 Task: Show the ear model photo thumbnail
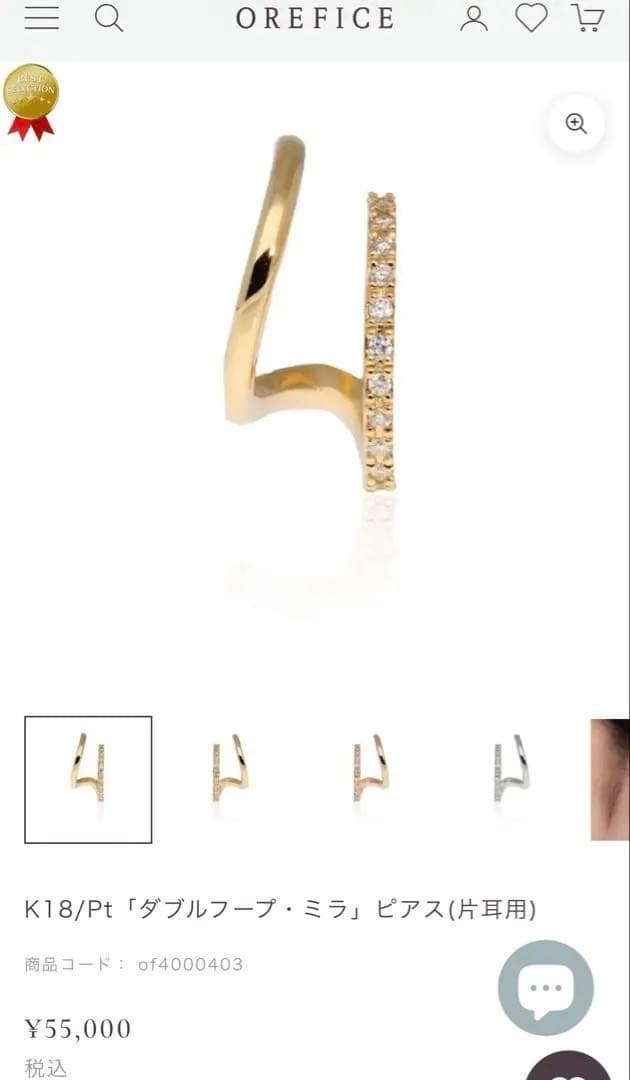(611, 779)
